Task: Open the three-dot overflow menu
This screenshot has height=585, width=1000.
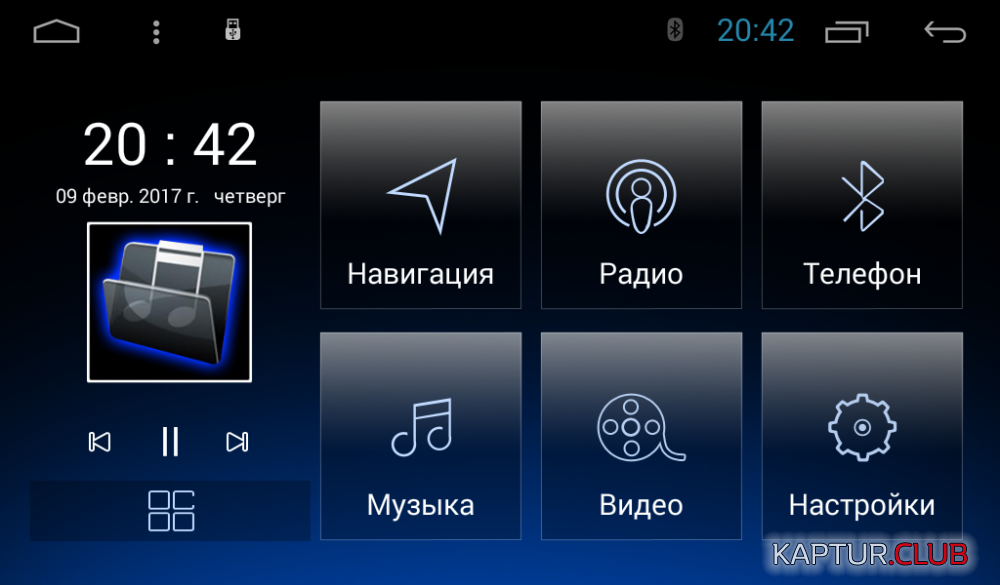Action: pyautogui.click(x=156, y=32)
